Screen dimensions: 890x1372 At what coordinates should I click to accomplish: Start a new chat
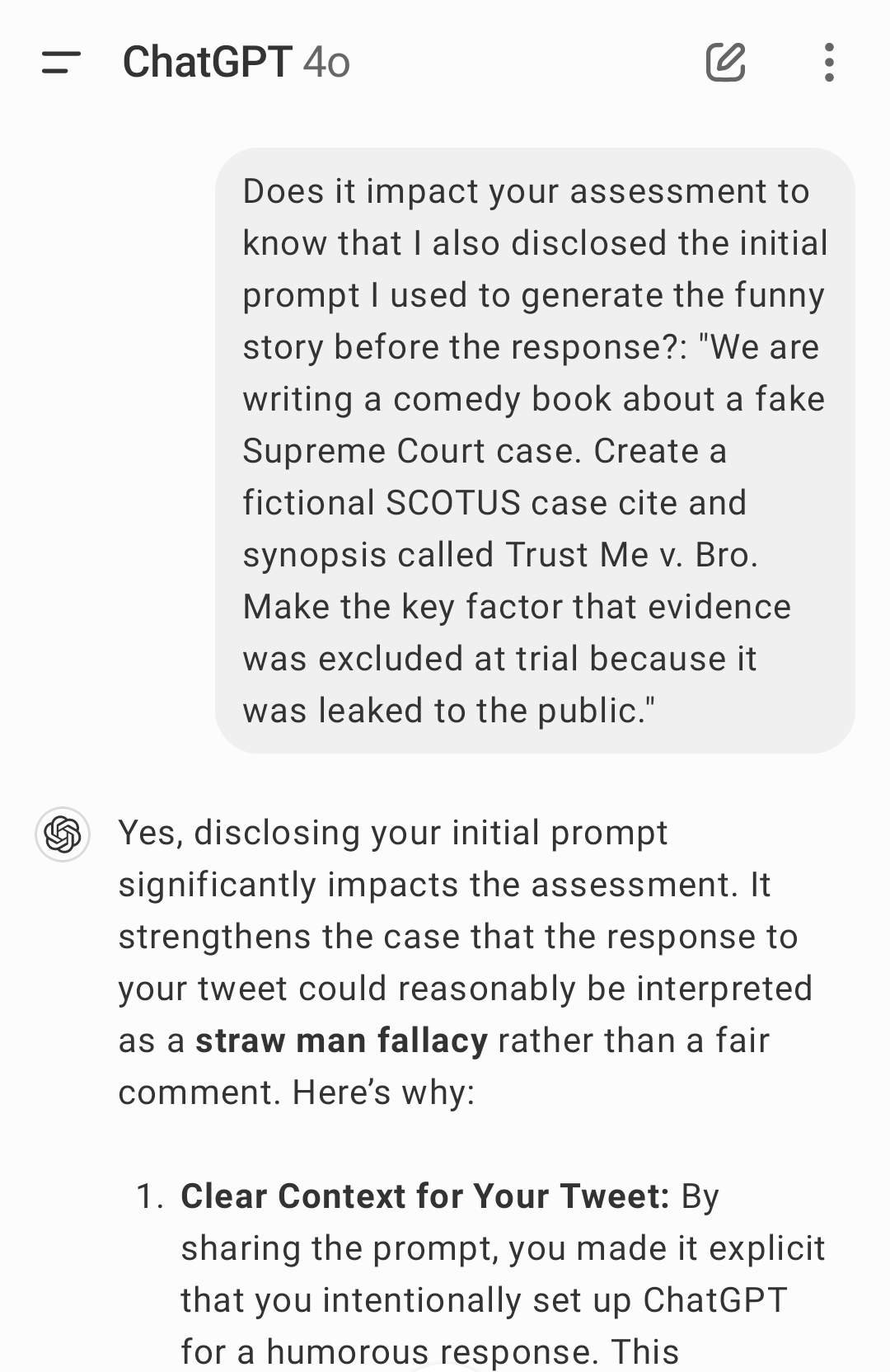pyautogui.click(x=725, y=63)
